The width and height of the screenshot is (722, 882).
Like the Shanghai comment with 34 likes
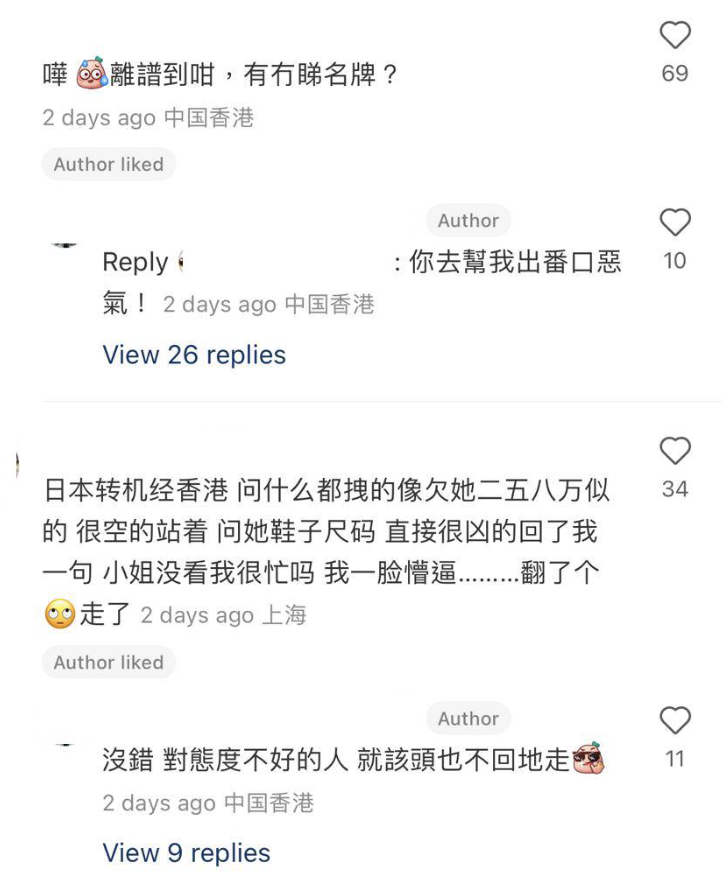(x=675, y=452)
